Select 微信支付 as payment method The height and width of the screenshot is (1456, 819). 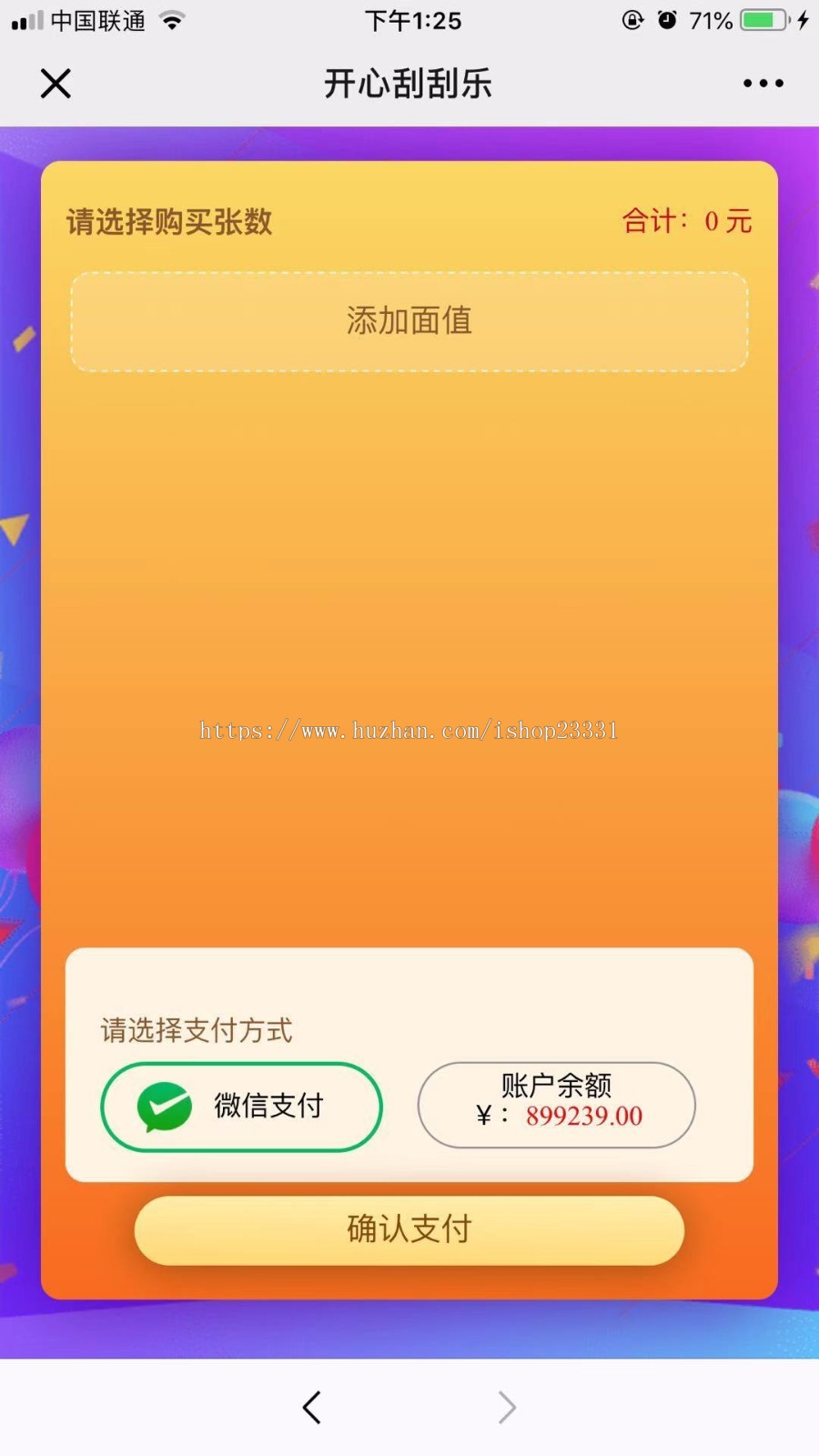[x=241, y=1107]
